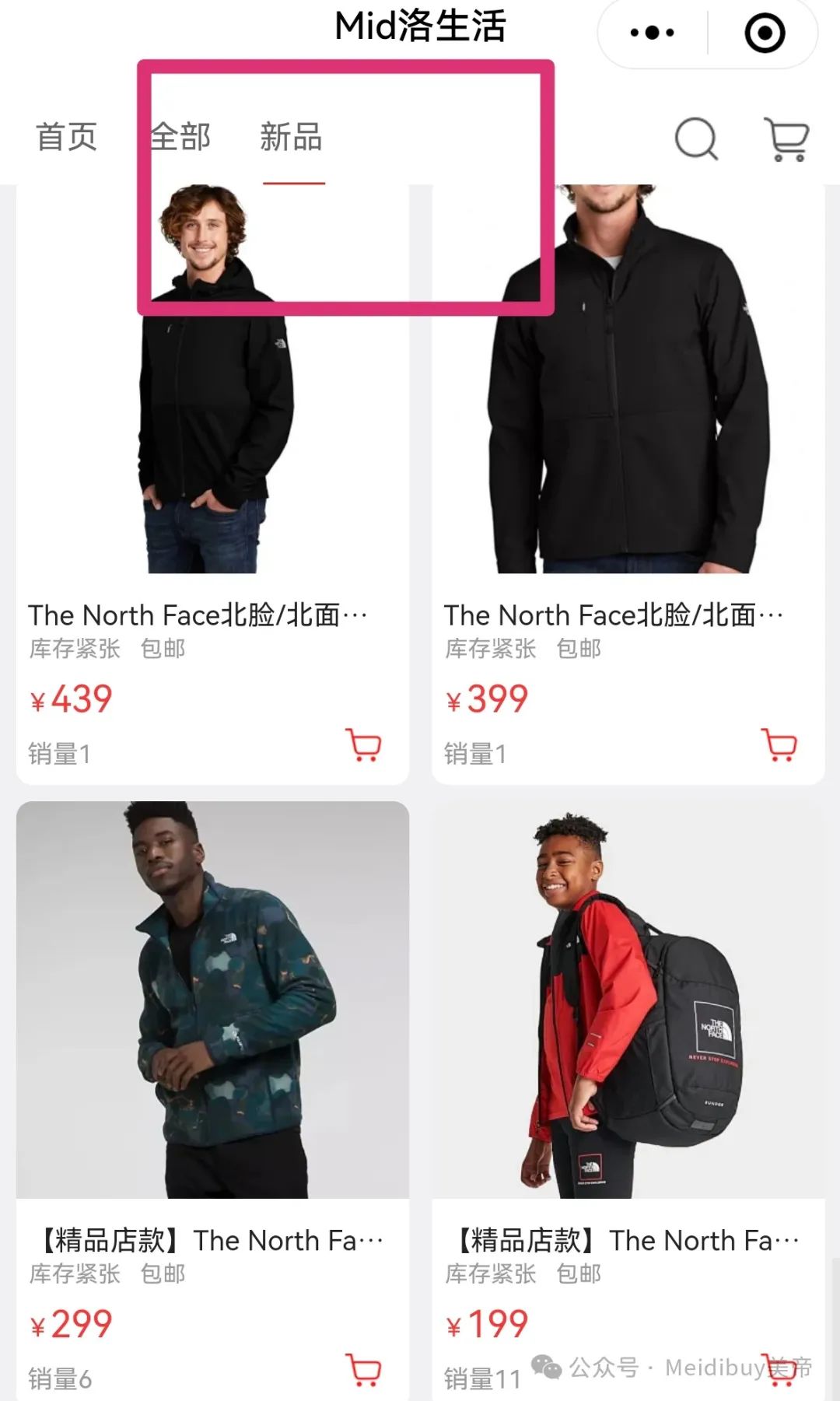Add the ¥199 backpack to the cart
The width and height of the screenshot is (840, 1401).
click(x=779, y=1370)
